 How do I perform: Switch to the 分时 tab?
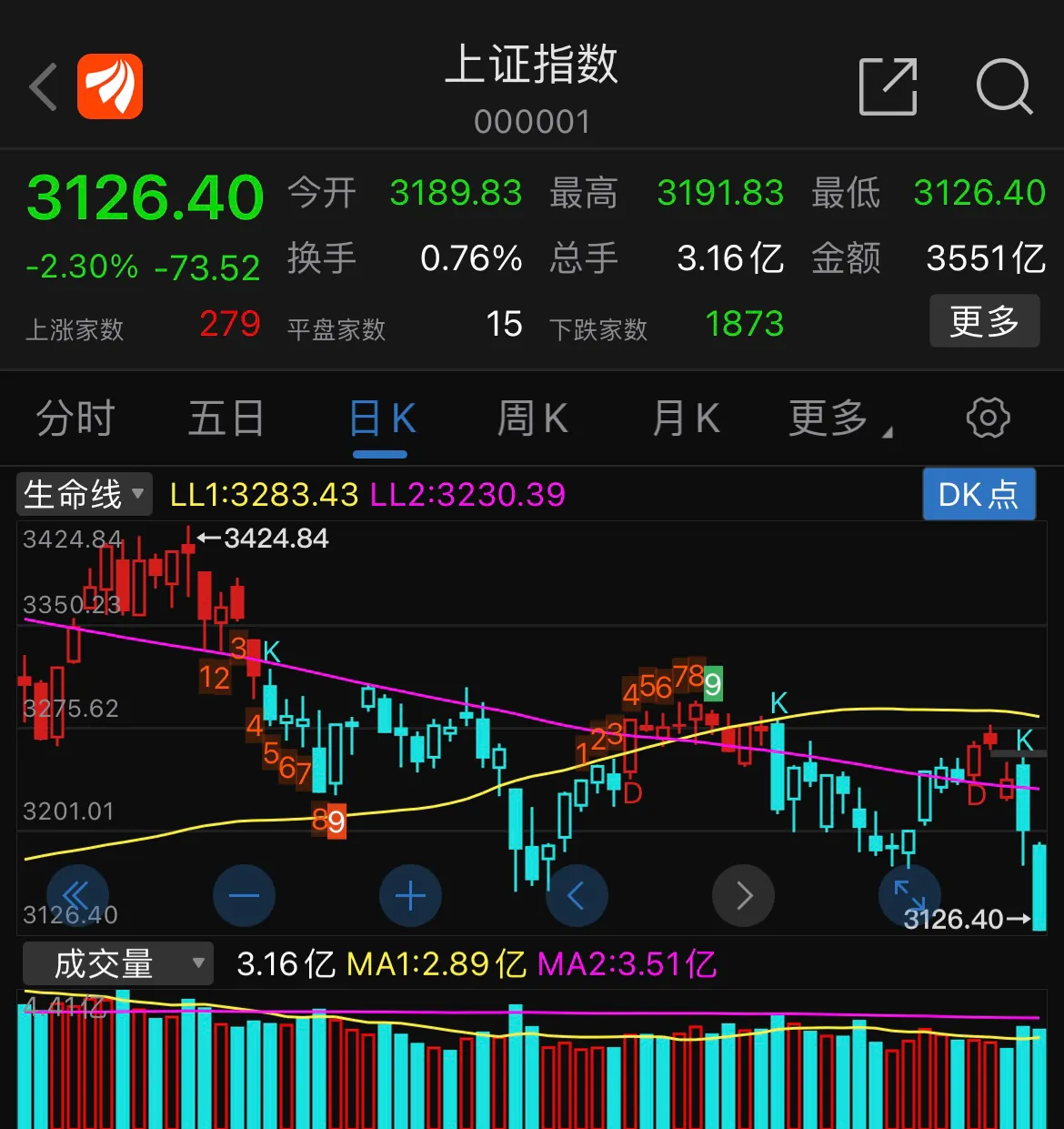pos(75,419)
